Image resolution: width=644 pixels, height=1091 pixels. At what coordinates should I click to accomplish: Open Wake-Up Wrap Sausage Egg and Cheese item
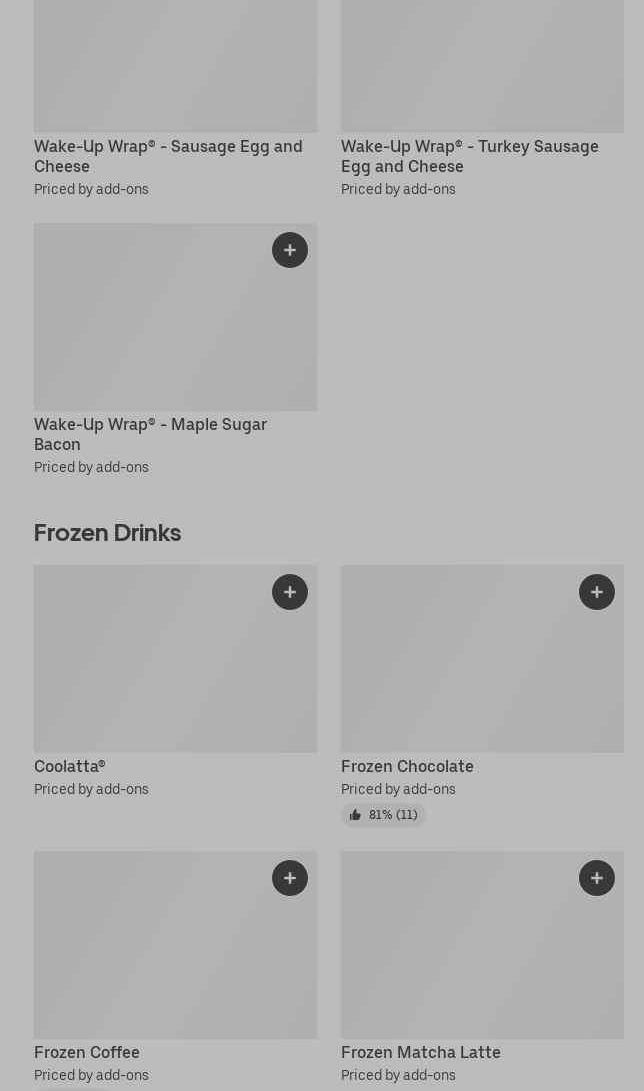[168, 156]
